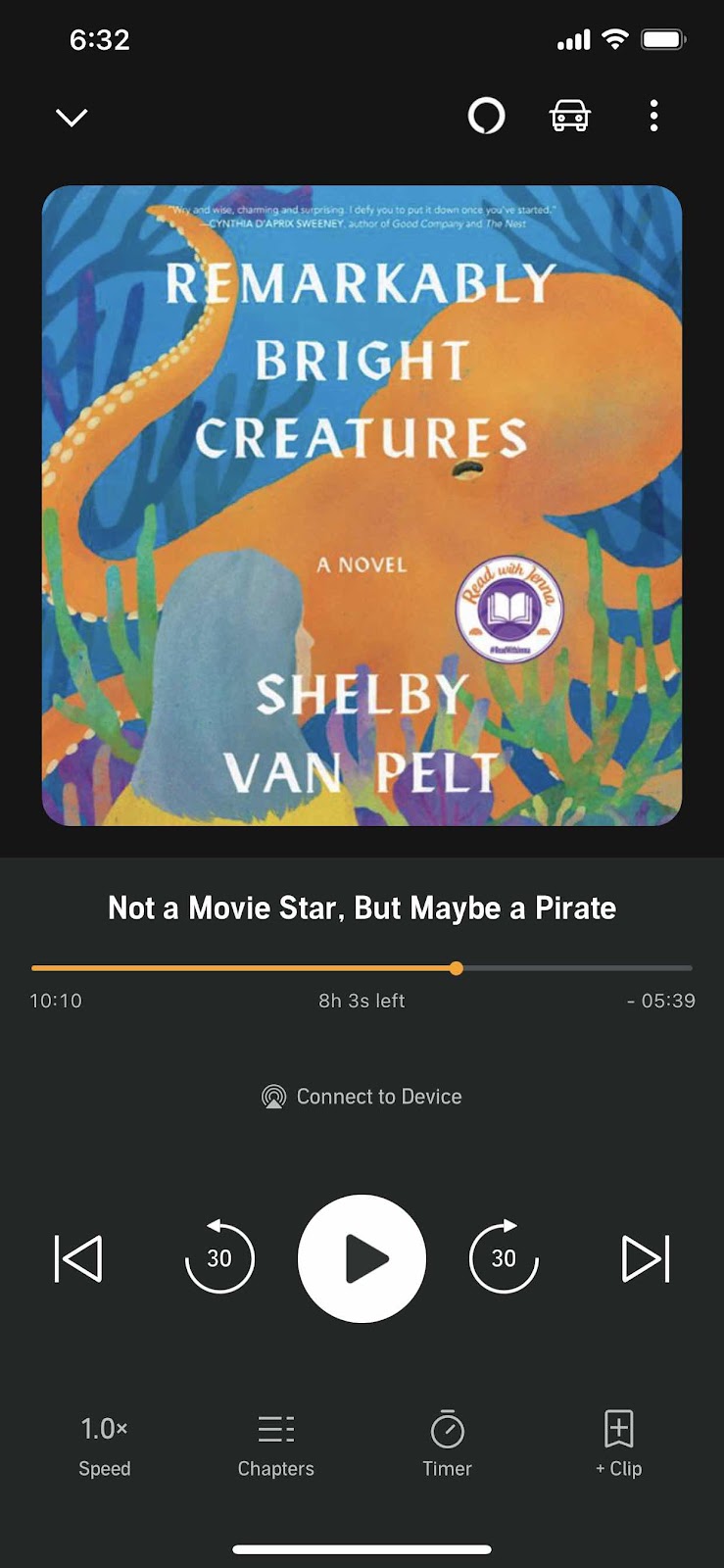Skip to the previous chapter
Viewport: 724px width, 1568px height.
pos(77,1258)
